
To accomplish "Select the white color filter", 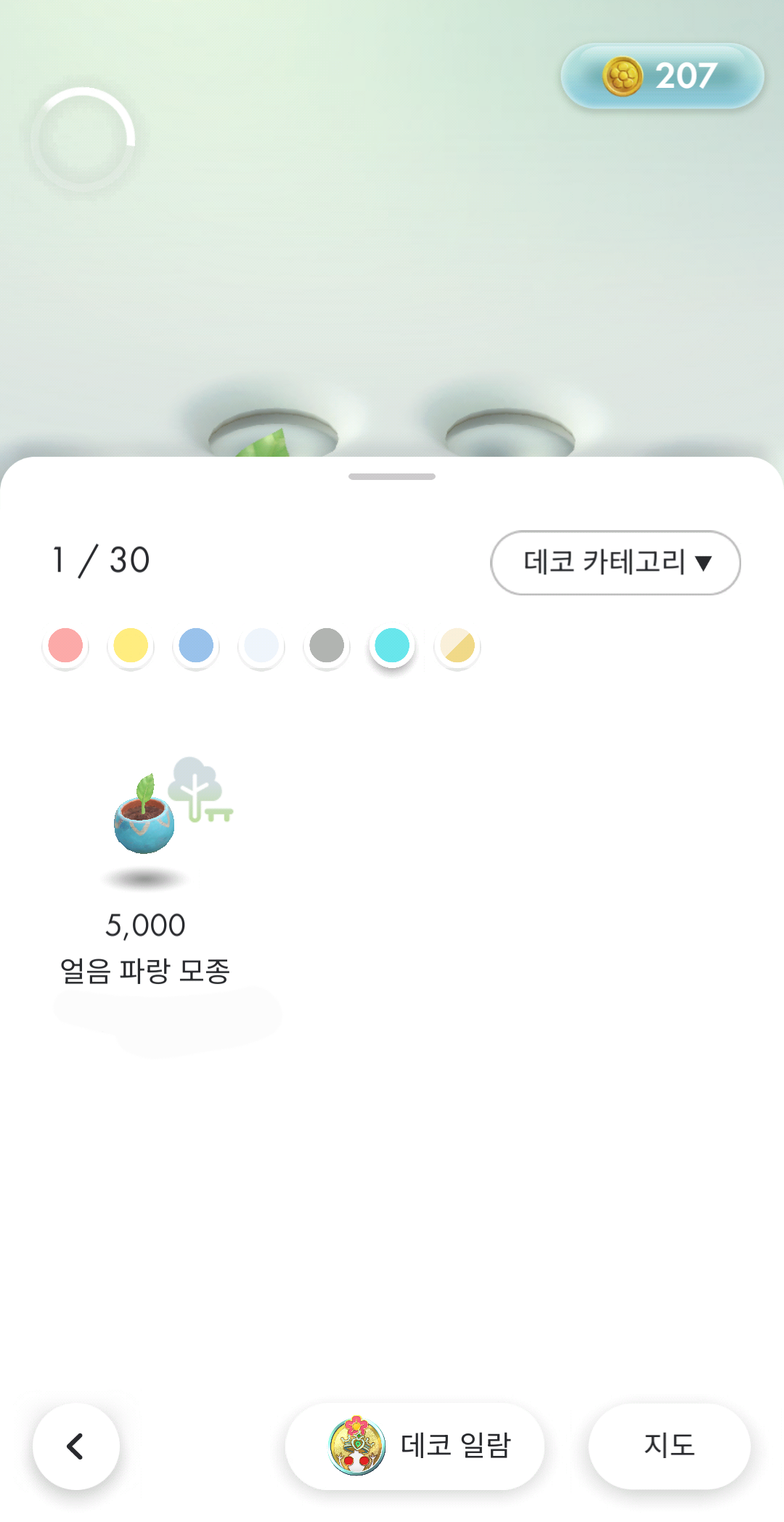I will pyautogui.click(x=261, y=646).
